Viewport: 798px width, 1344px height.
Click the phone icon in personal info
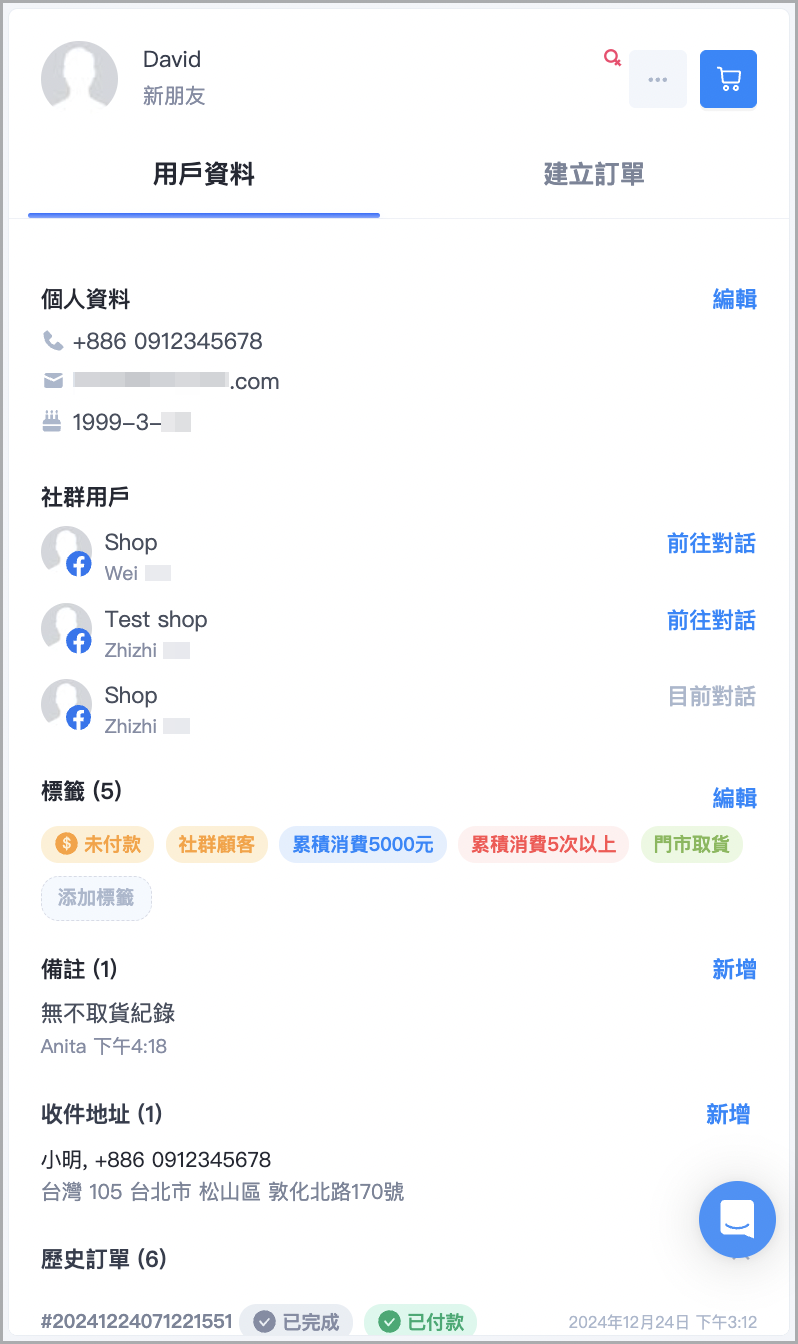[x=52, y=341]
